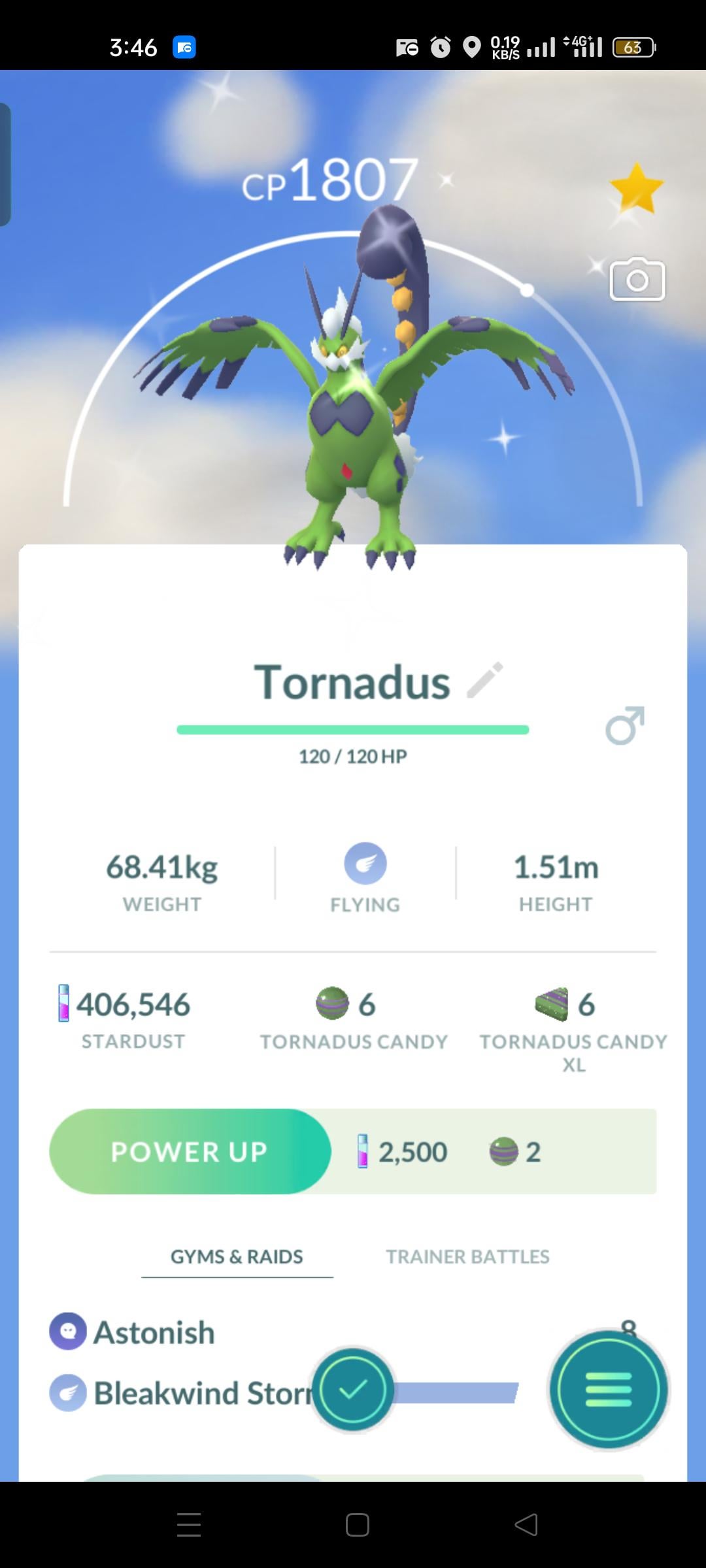Open the AR camera for Tornadus
706x1568 pixels.
[637, 280]
